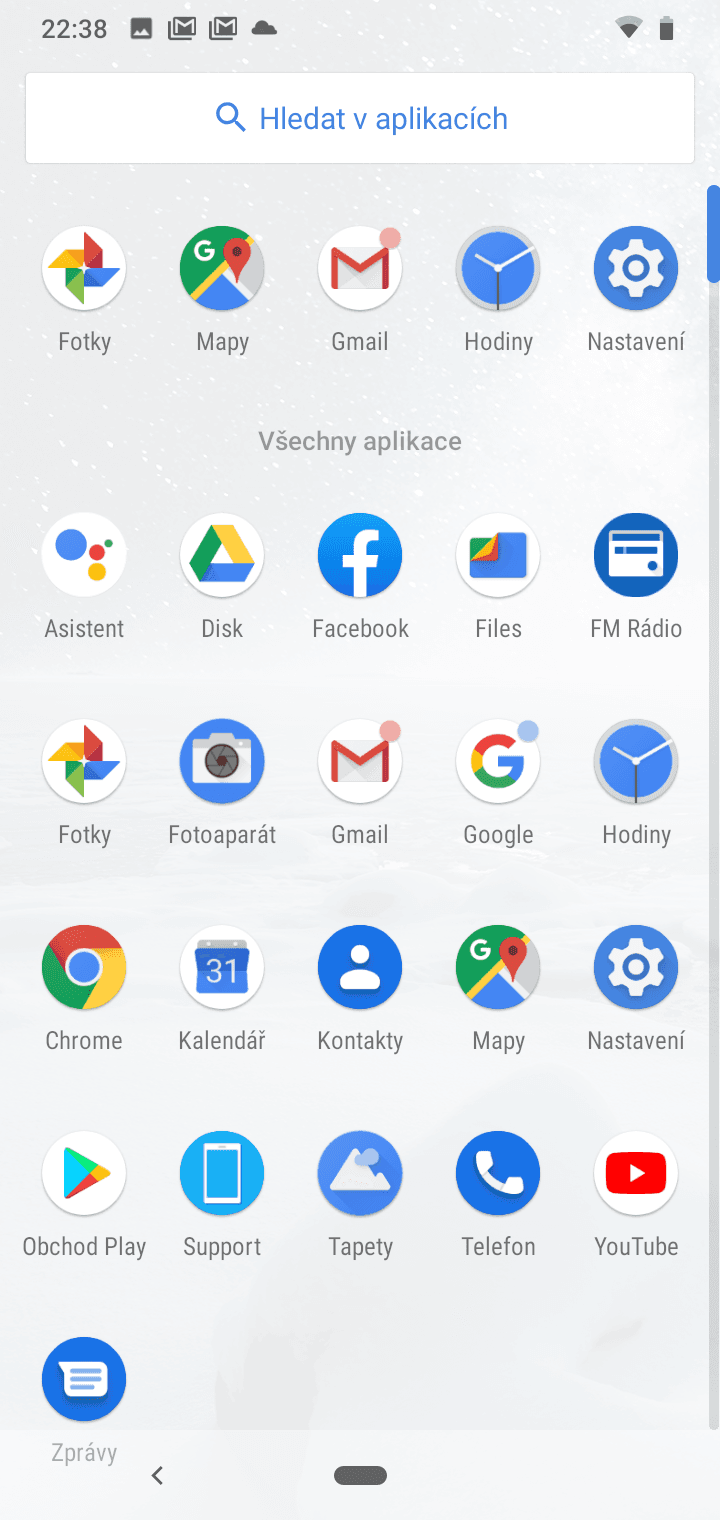Launch YouTube
The height and width of the screenshot is (1520, 720).
coord(636,1173)
